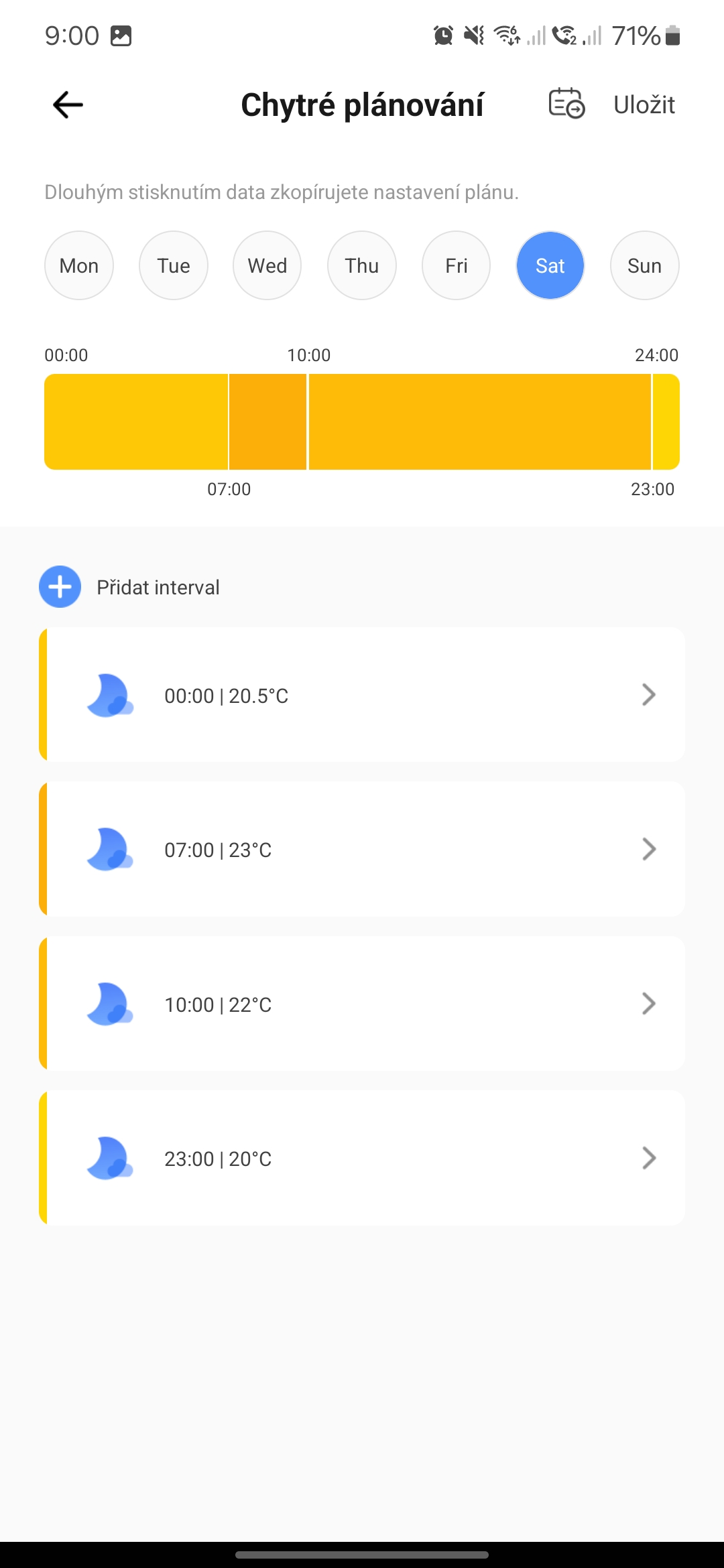
Task: Open the calendar schedule icon
Action: (x=566, y=104)
